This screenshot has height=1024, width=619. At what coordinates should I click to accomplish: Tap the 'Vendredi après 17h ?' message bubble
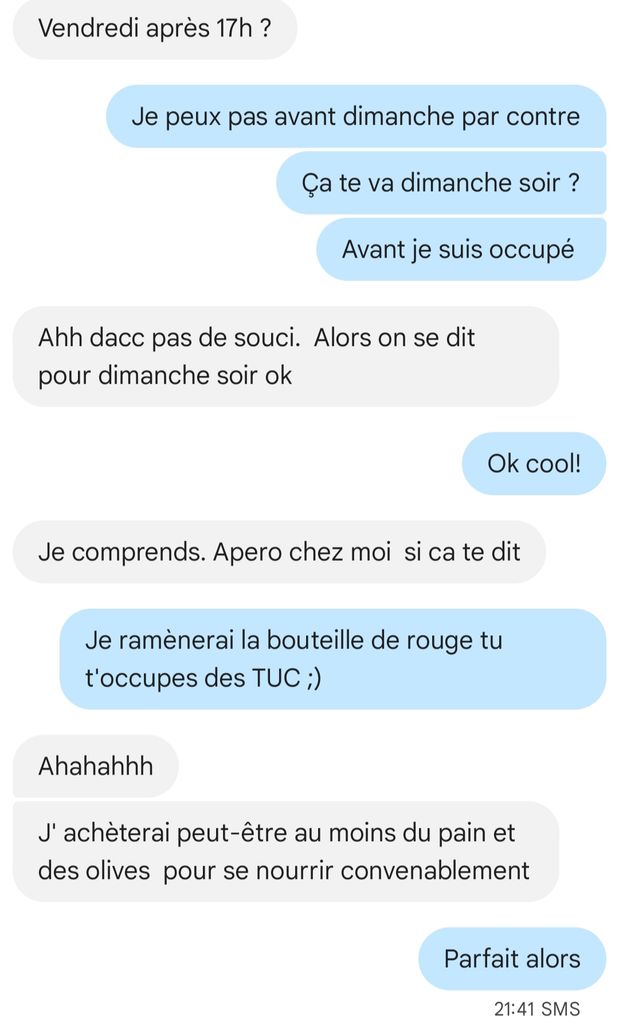(x=154, y=29)
